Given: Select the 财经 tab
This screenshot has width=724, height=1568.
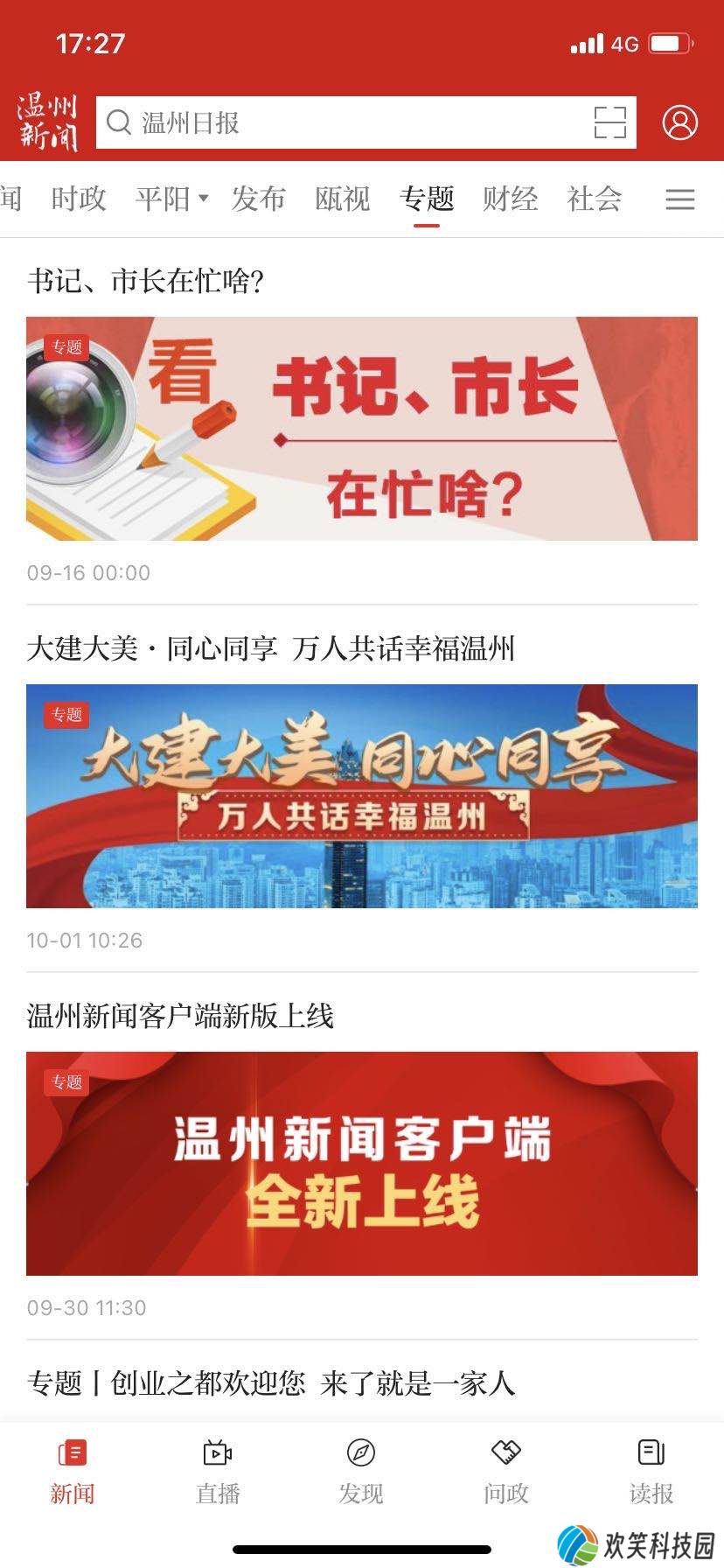Looking at the screenshot, I should tap(511, 199).
